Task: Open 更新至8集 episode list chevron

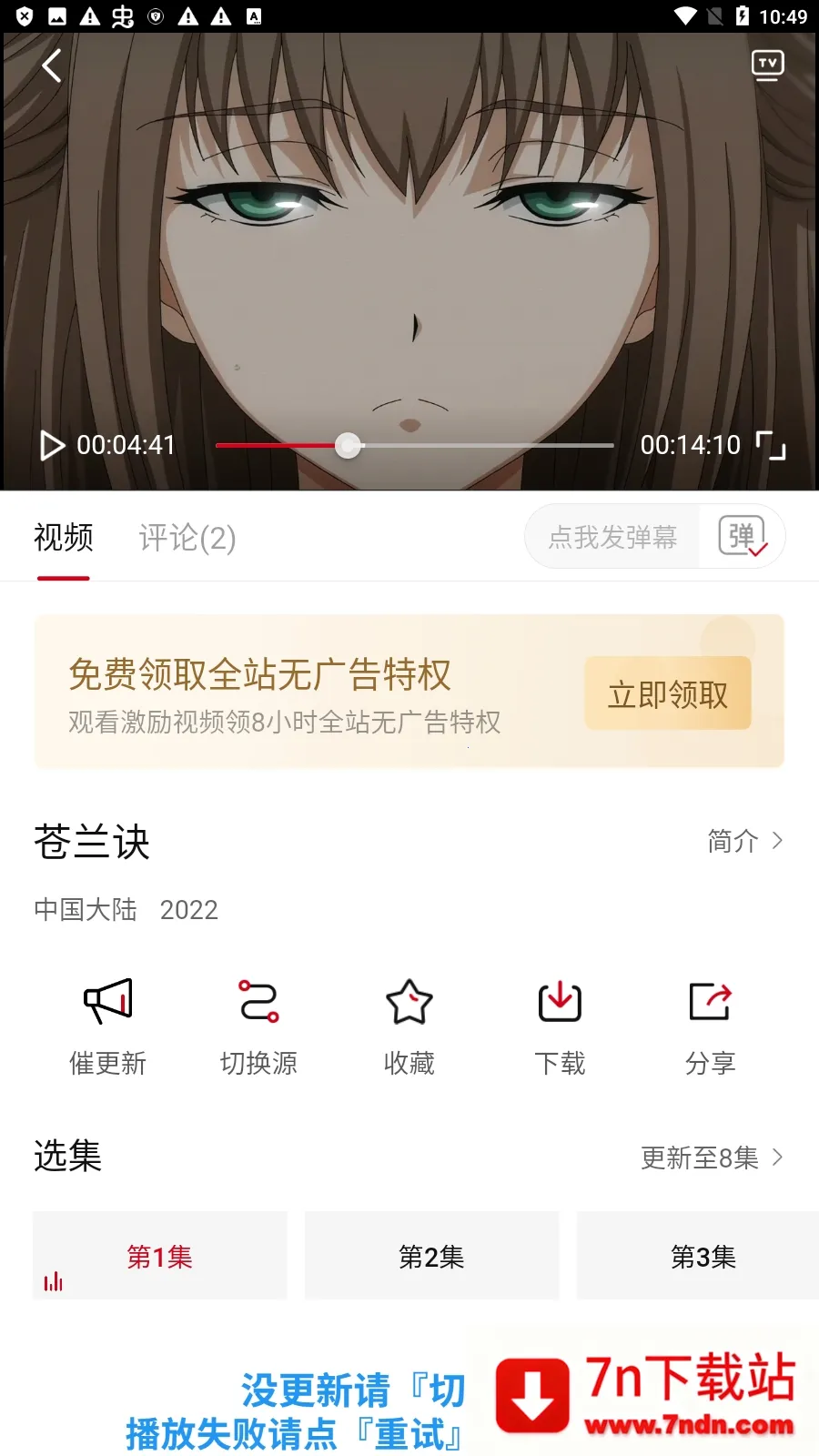Action: (778, 1158)
